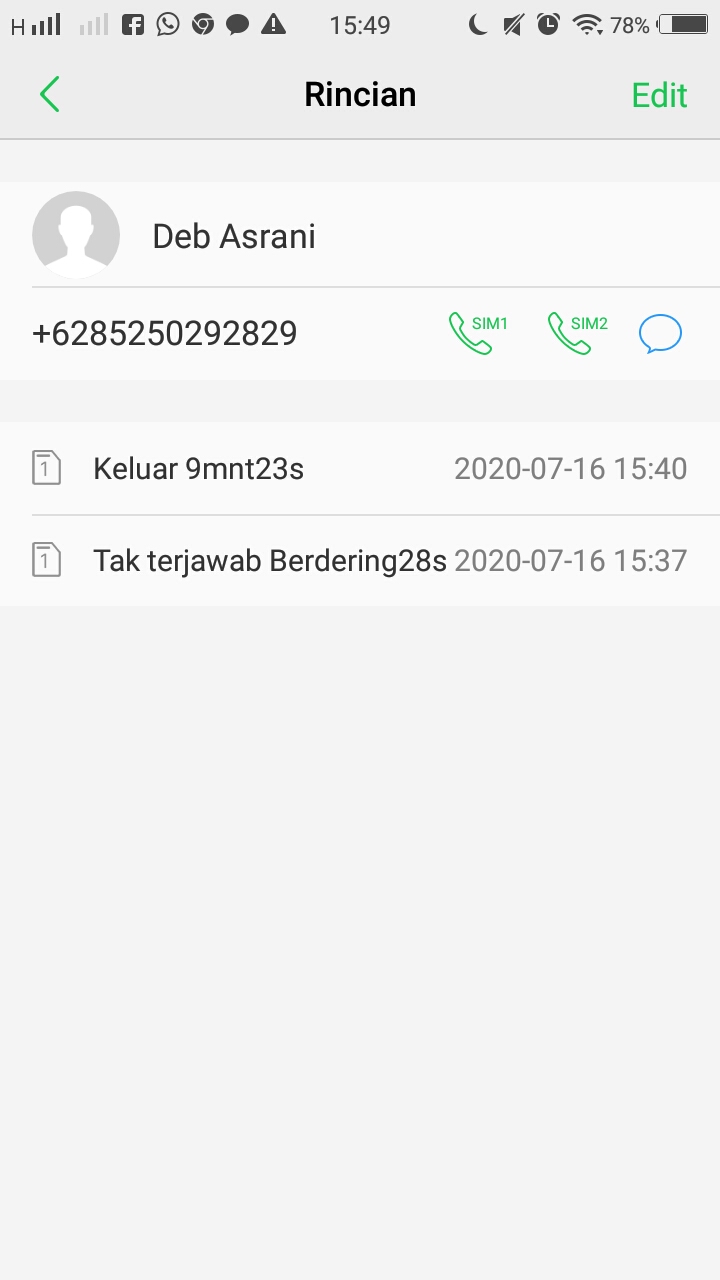720x1280 pixels.
Task: Select the Facebook notification icon
Action: coord(132,25)
